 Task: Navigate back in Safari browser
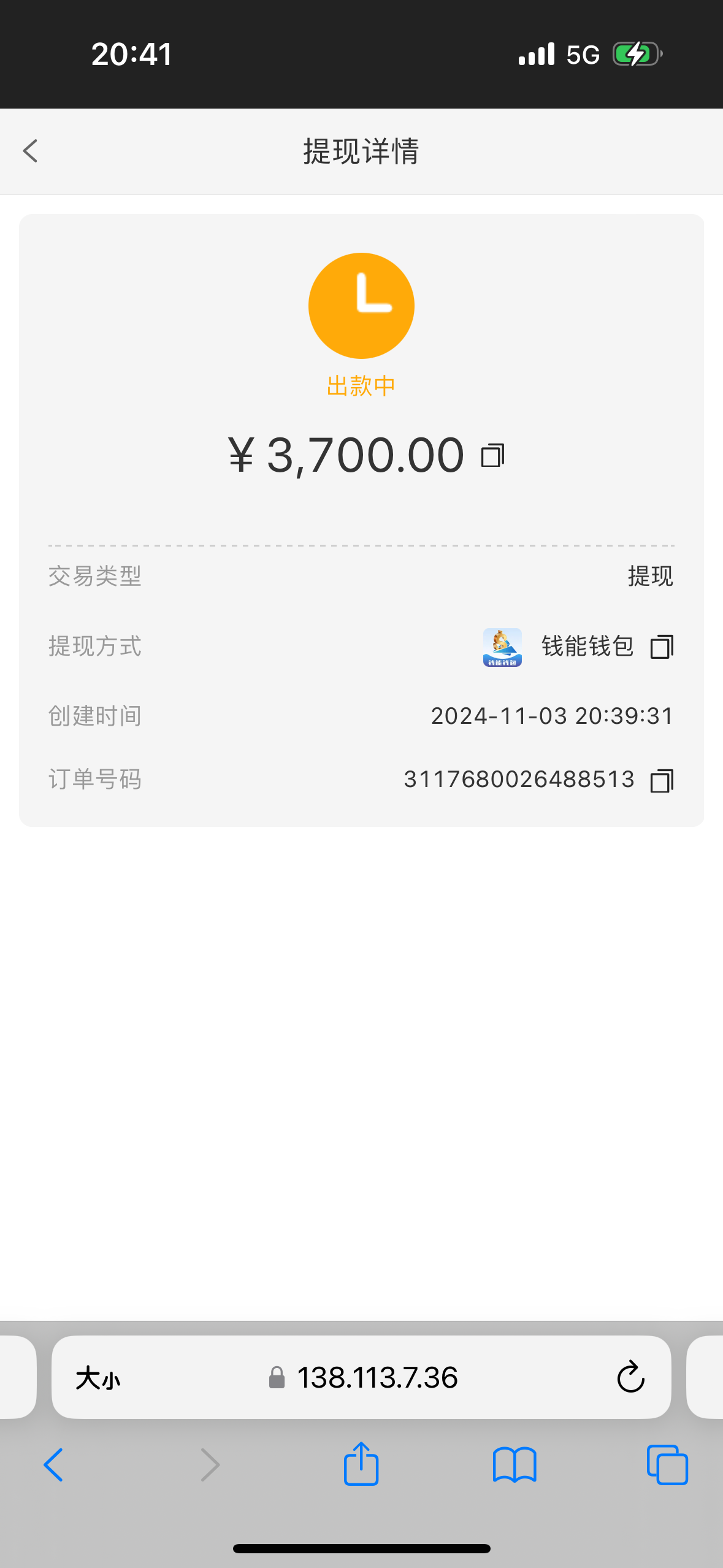pos(54,1465)
